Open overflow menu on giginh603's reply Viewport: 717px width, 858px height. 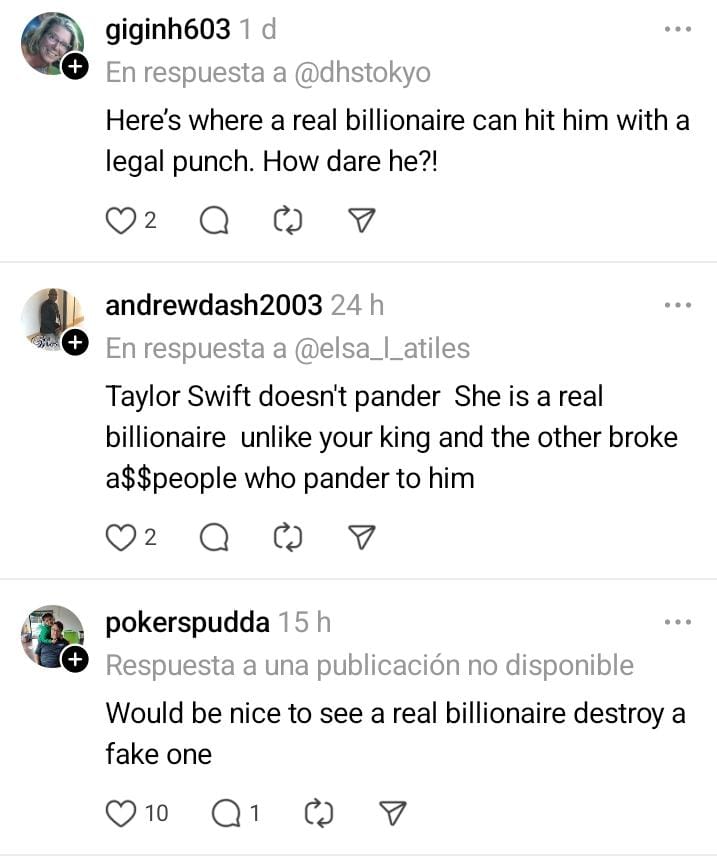677,29
